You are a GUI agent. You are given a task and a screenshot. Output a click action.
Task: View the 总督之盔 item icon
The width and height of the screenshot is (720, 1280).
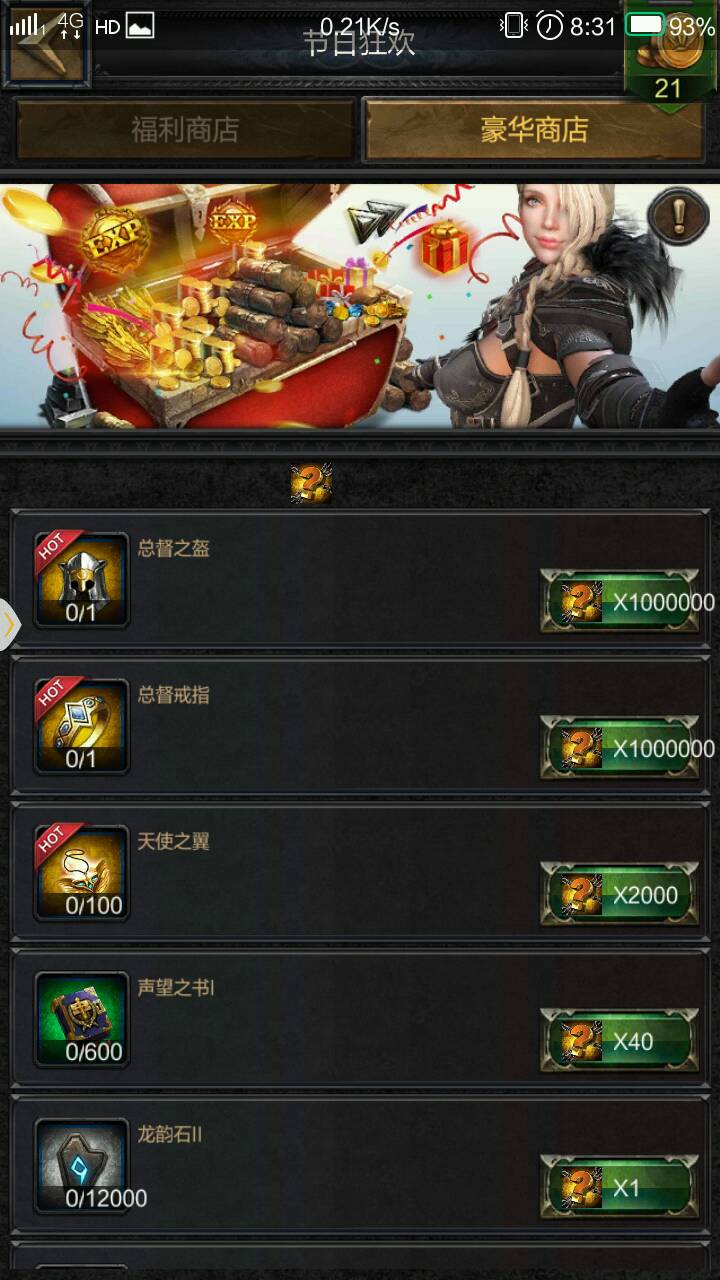(82, 580)
